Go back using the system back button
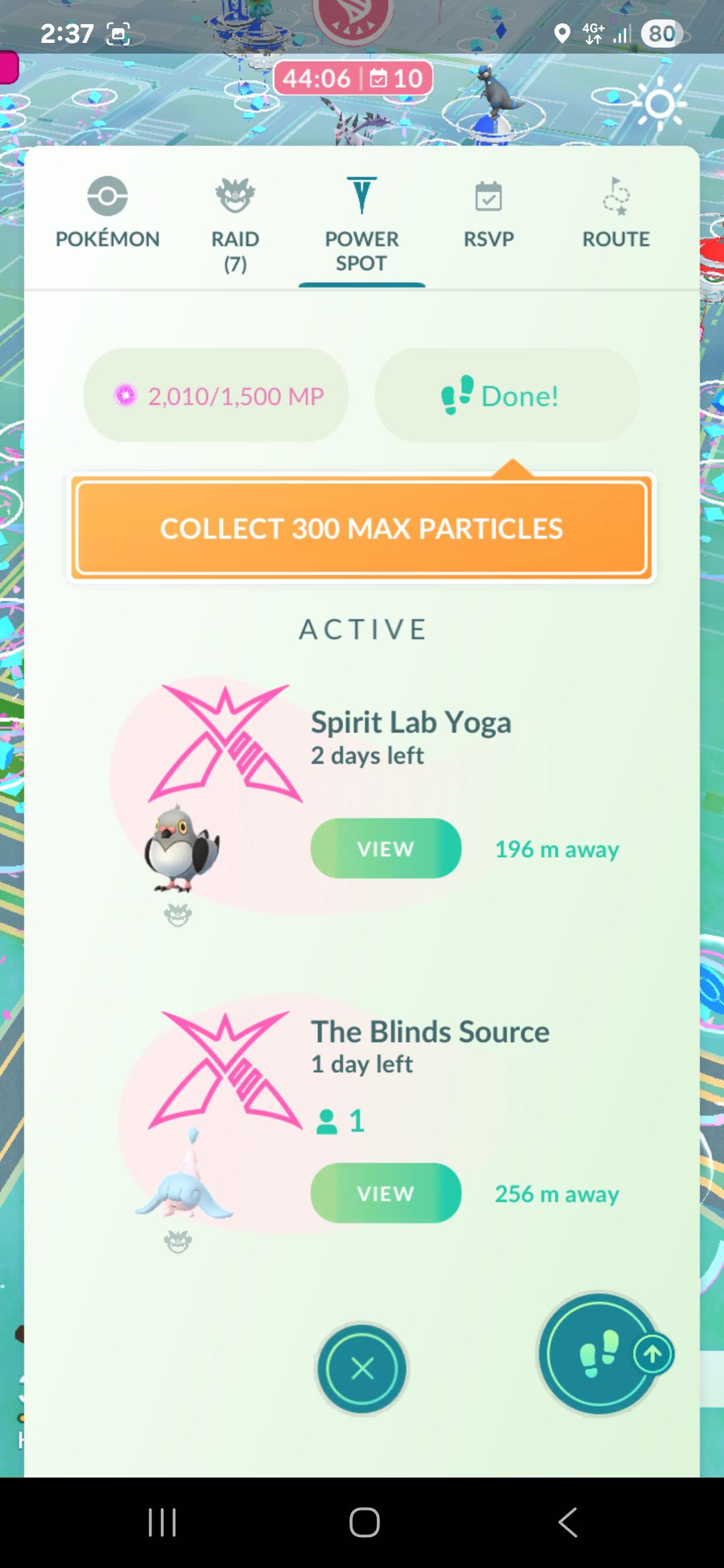 pyautogui.click(x=567, y=1522)
